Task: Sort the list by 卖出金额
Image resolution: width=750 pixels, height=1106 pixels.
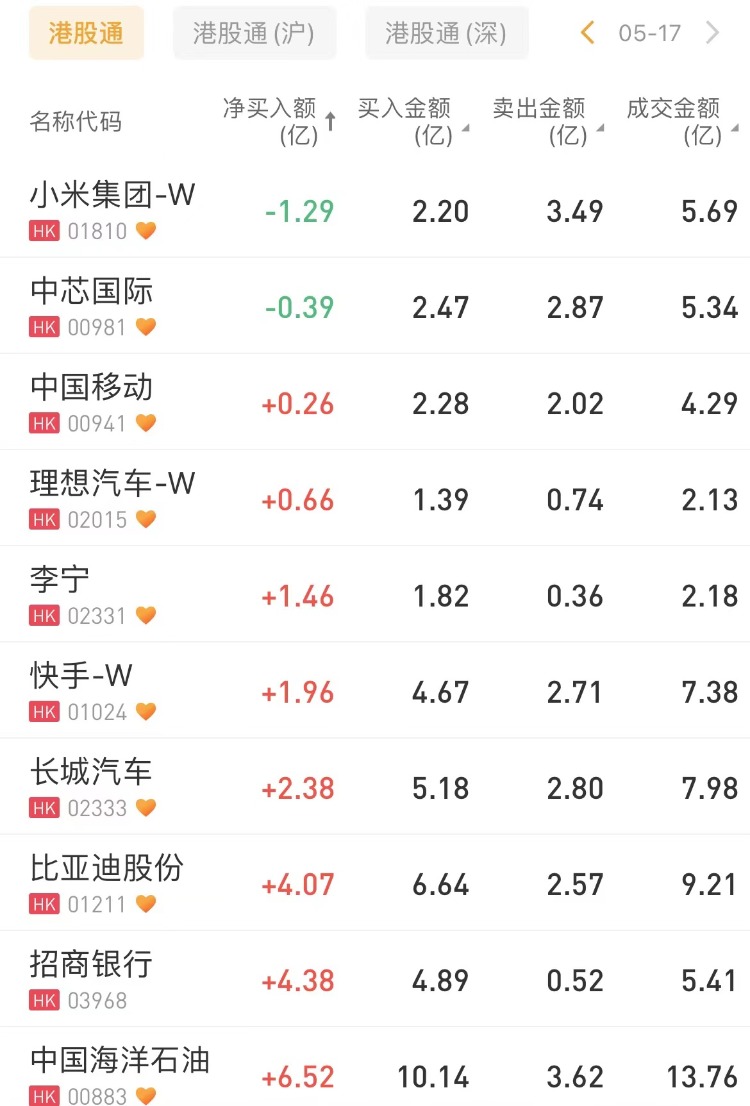Action: click(x=546, y=121)
